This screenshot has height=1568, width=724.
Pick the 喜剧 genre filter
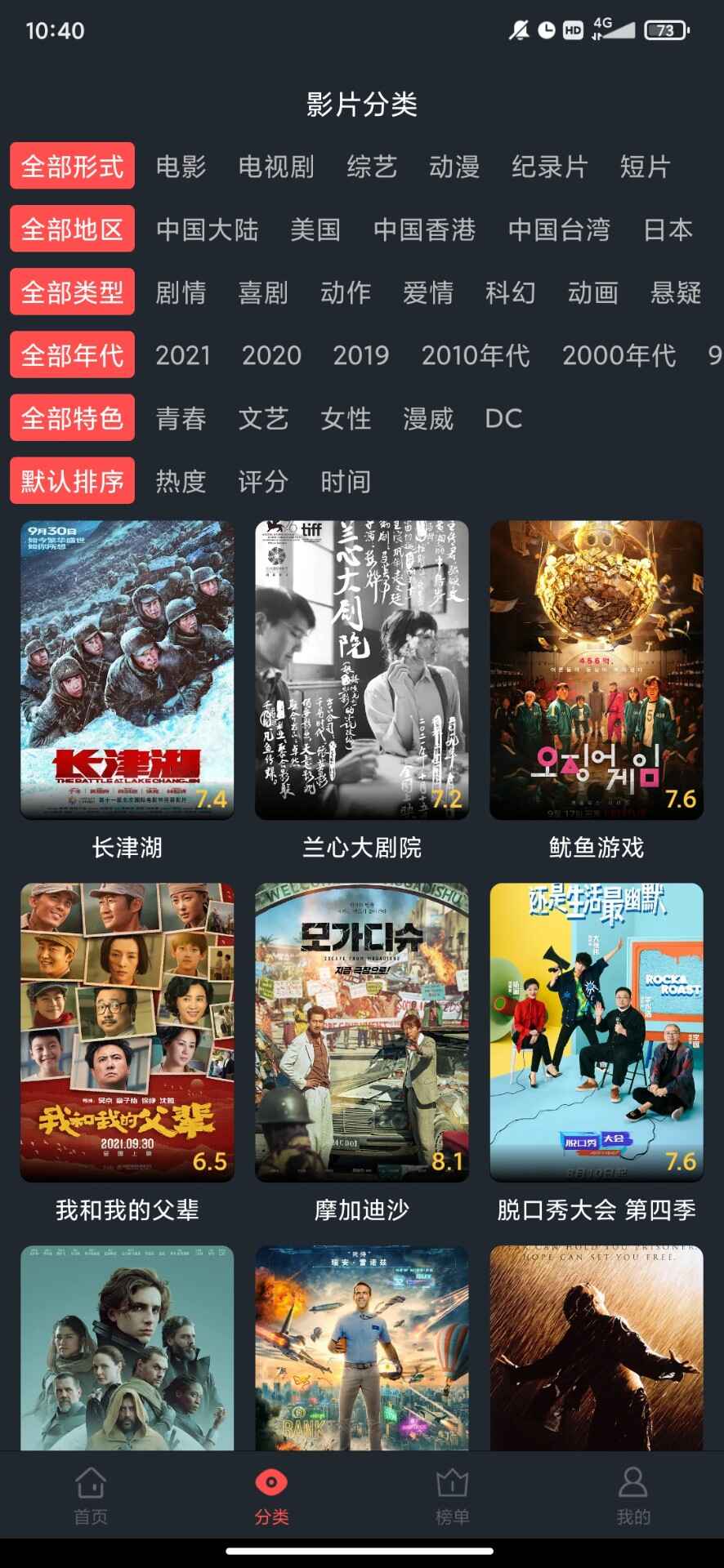[x=262, y=292]
